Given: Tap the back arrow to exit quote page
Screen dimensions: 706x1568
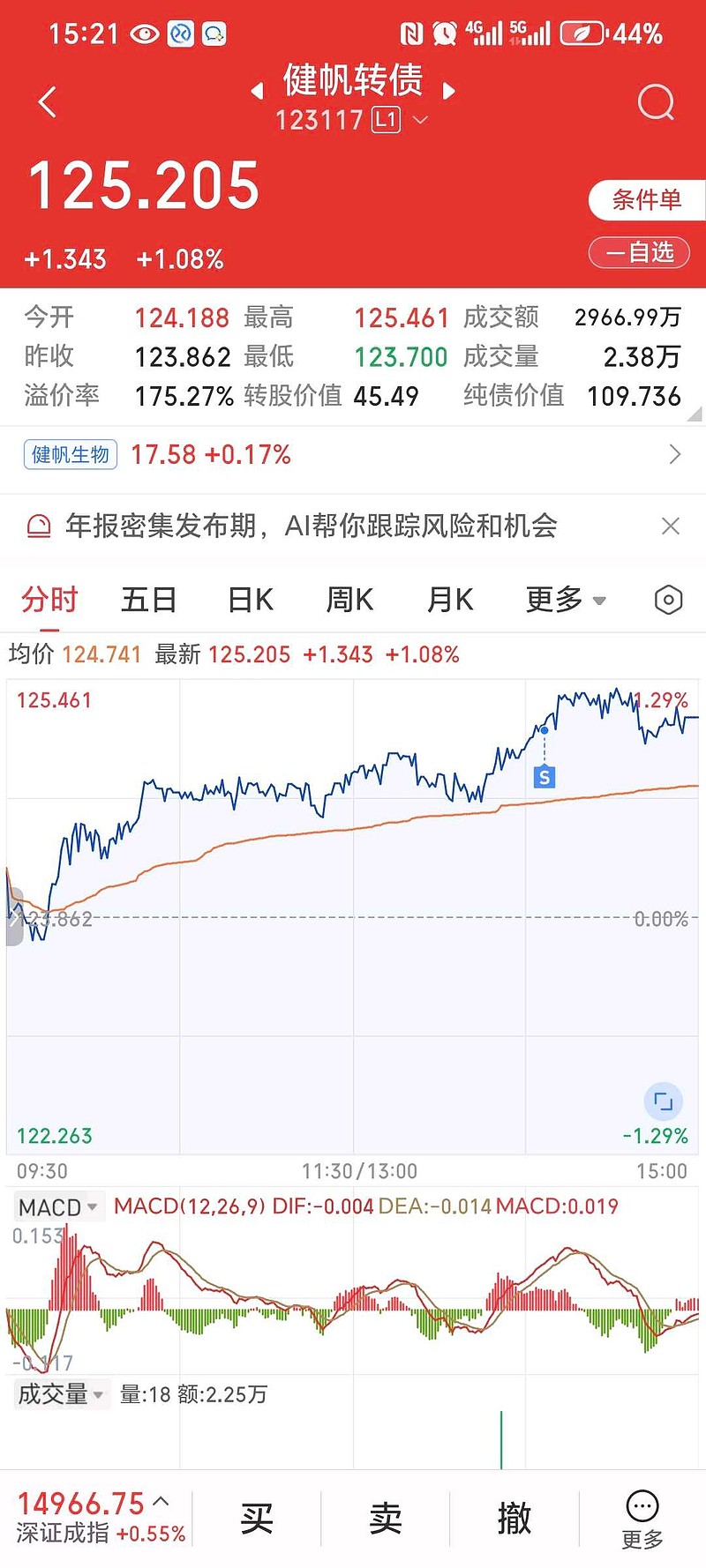Looking at the screenshot, I should click(x=46, y=101).
